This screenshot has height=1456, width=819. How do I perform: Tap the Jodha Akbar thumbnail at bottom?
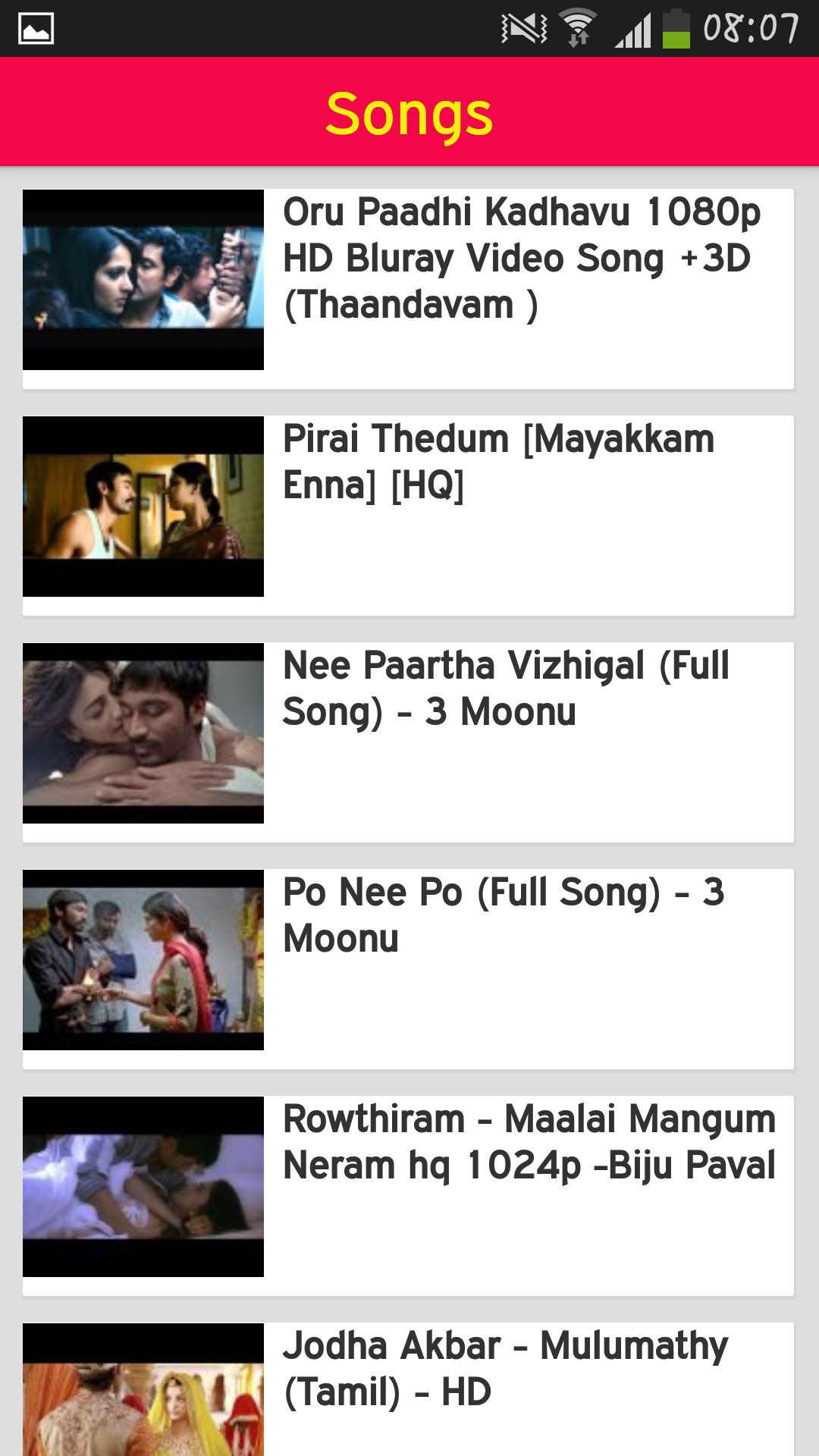coord(144,1403)
